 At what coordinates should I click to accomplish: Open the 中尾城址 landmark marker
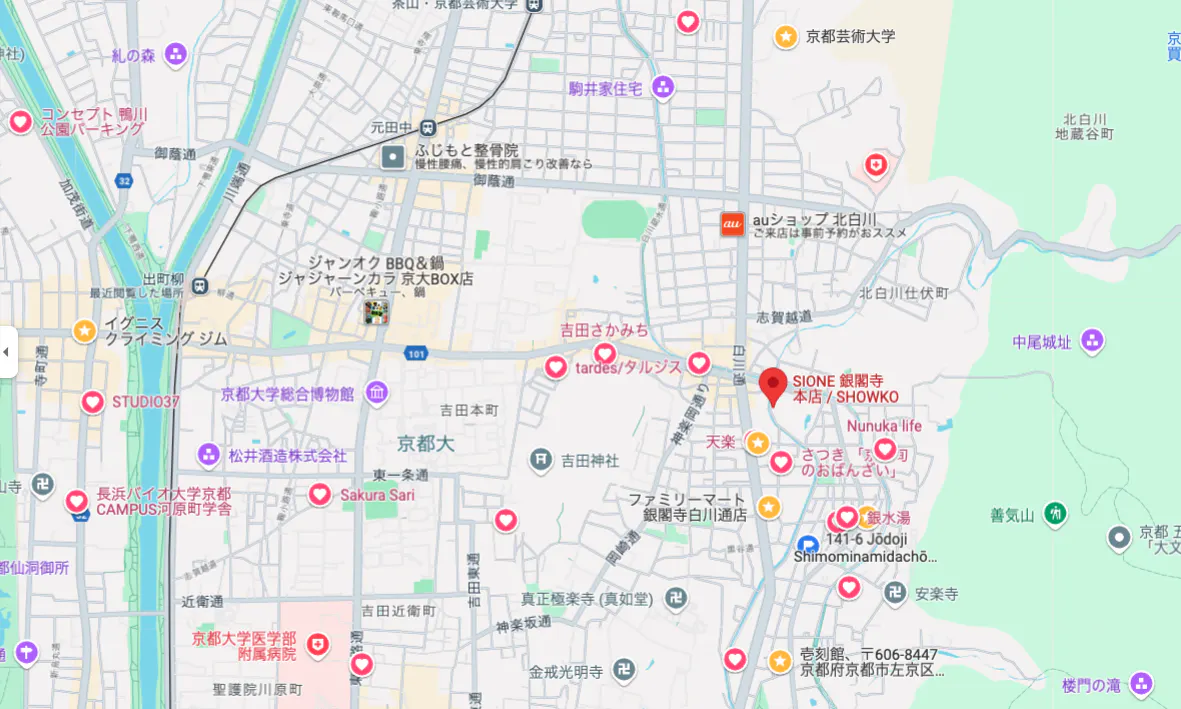point(1092,341)
